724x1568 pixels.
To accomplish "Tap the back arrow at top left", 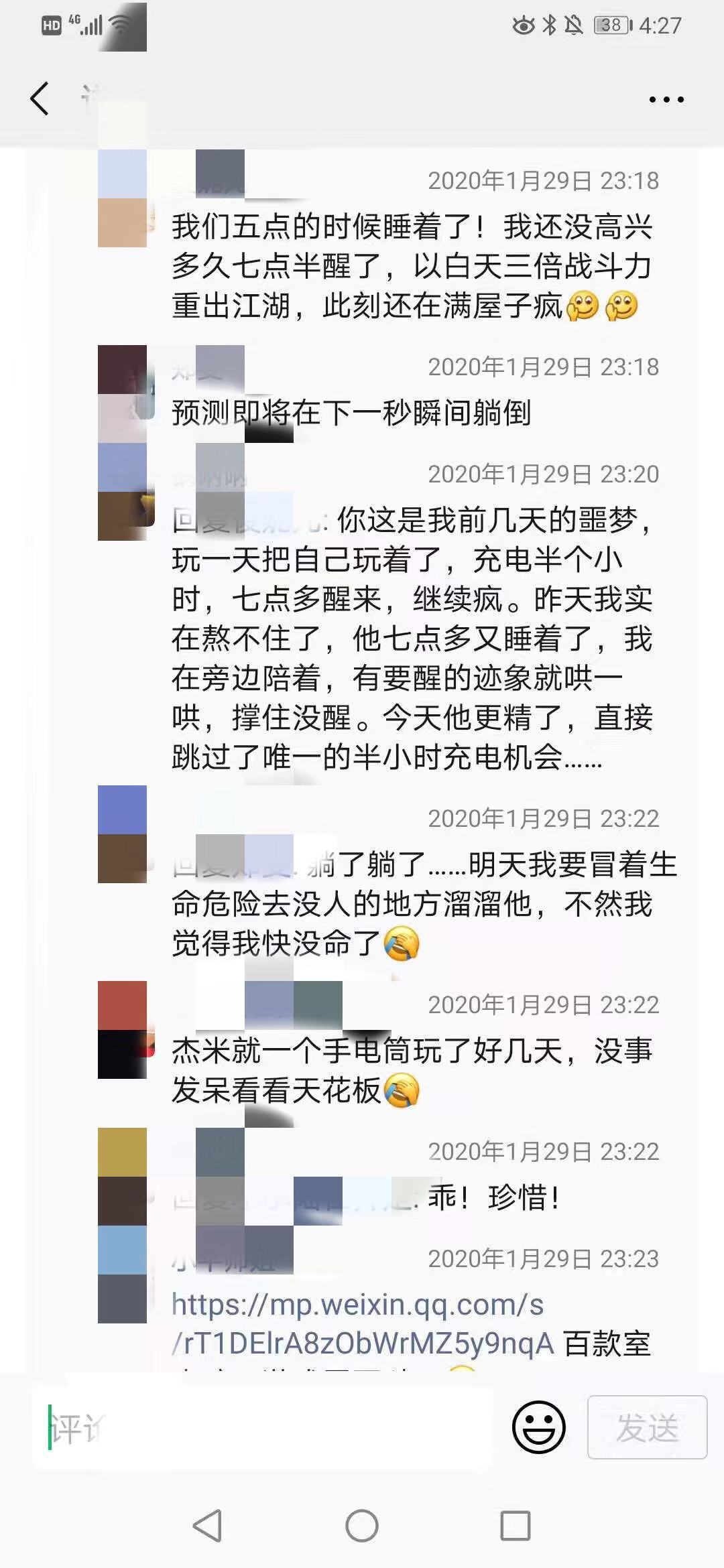I will 38,99.
